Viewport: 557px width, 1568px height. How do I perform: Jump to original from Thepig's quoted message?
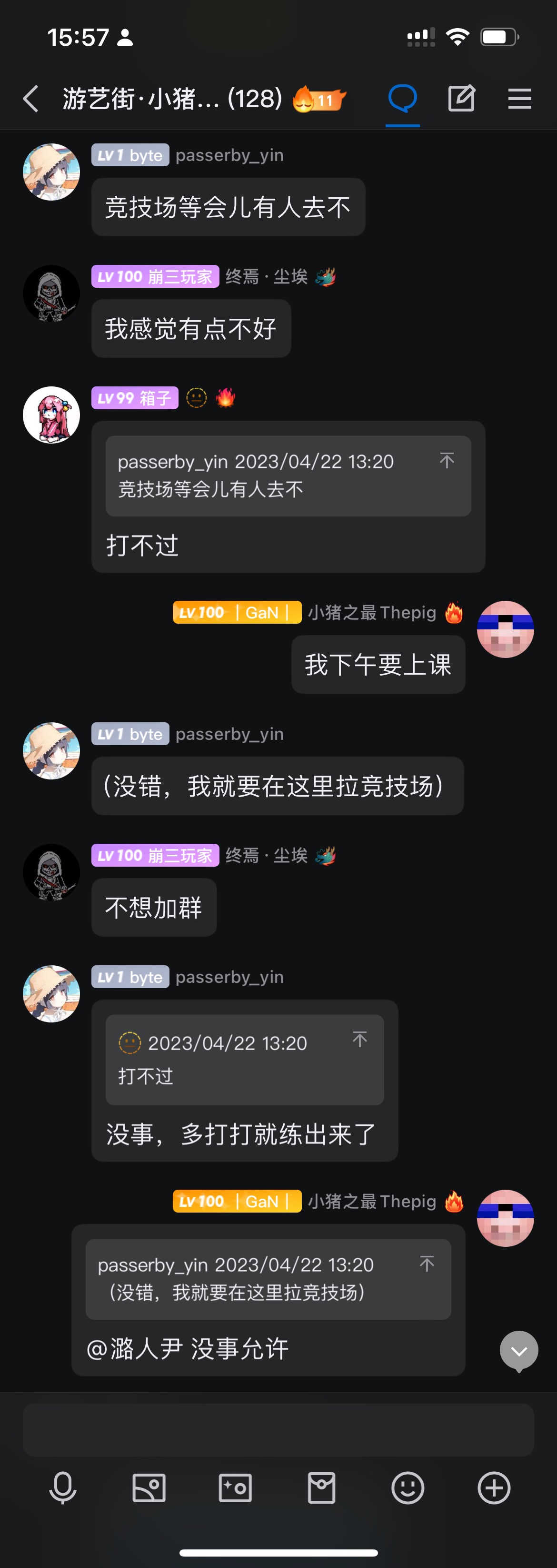coord(426,1264)
